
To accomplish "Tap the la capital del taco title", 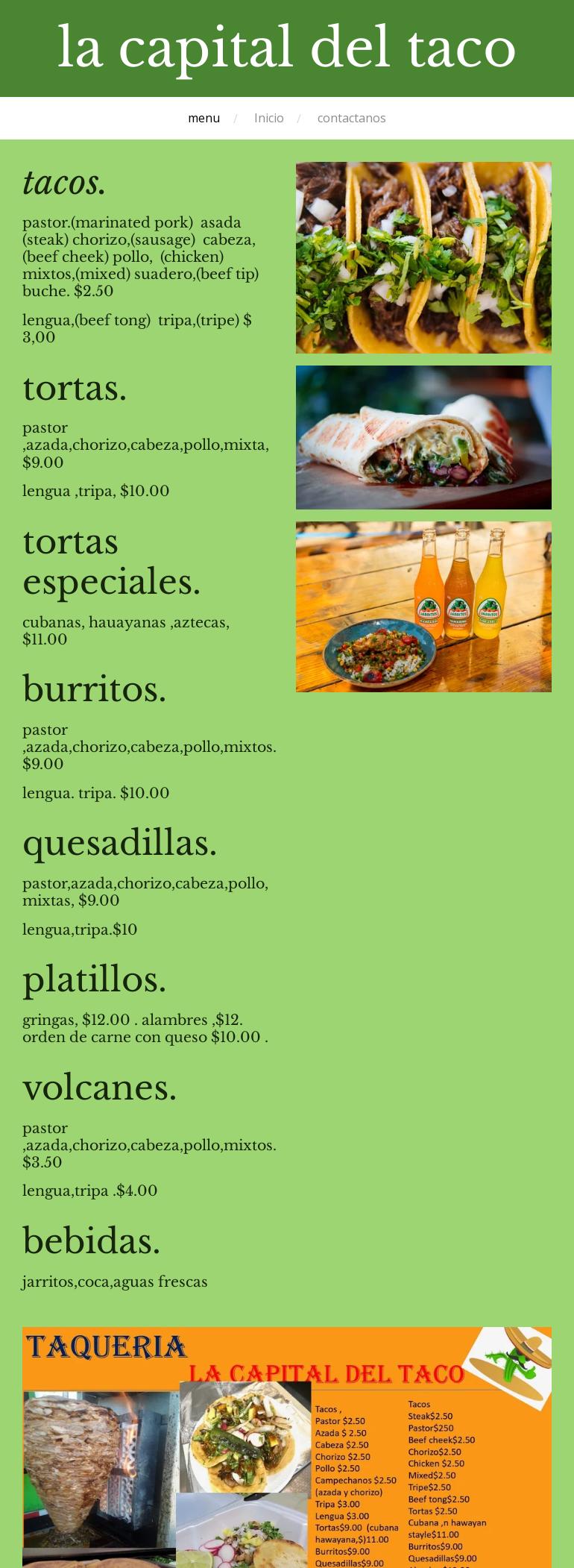I will [287, 46].
